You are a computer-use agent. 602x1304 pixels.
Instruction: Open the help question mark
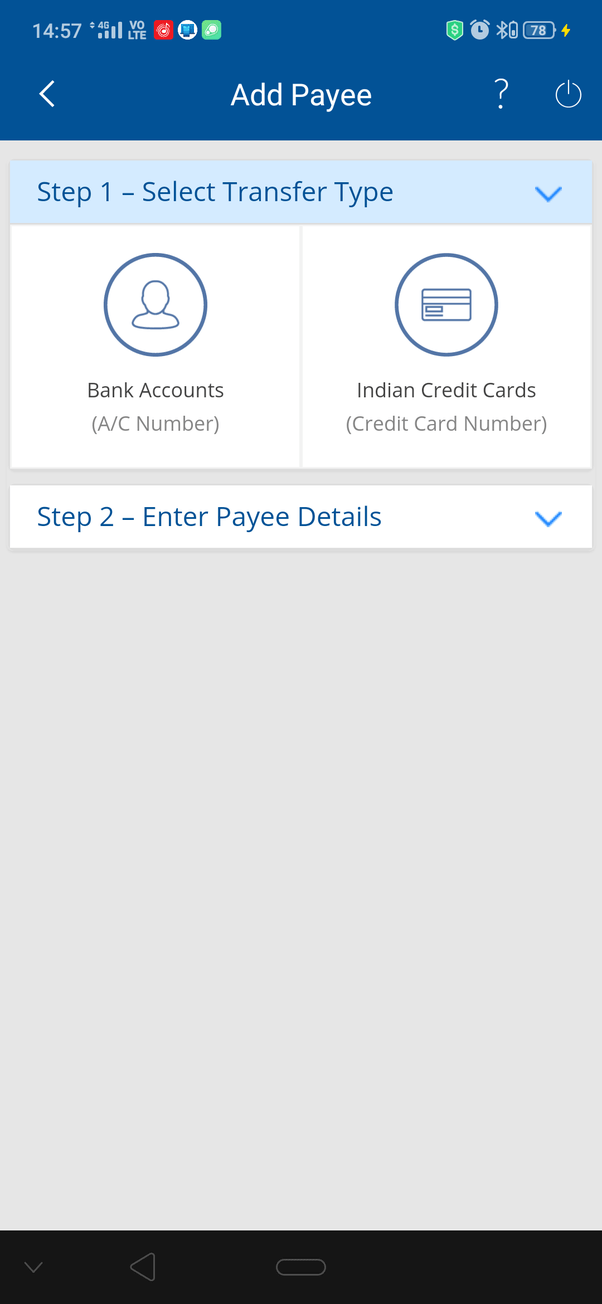(502, 95)
